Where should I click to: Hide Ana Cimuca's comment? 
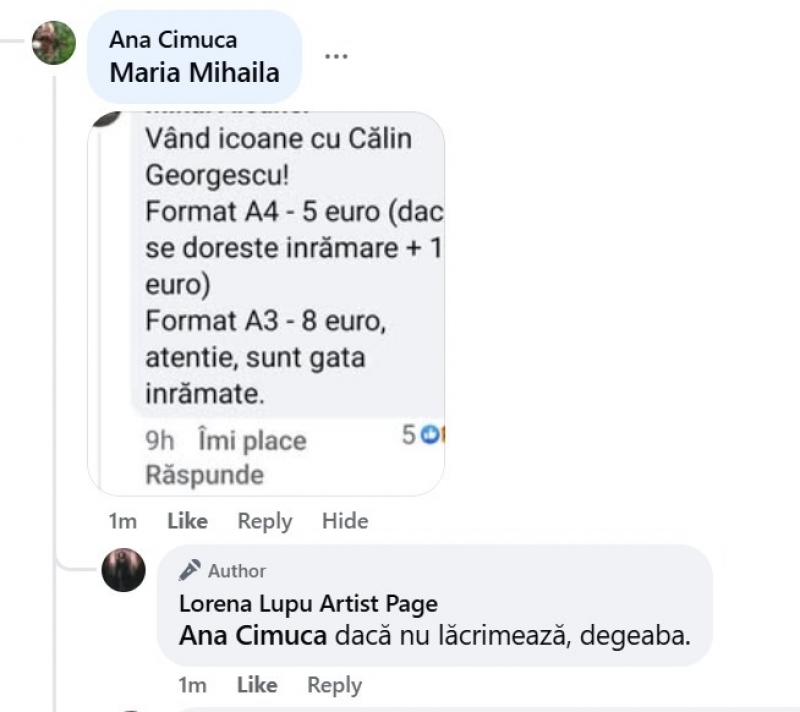(x=345, y=521)
